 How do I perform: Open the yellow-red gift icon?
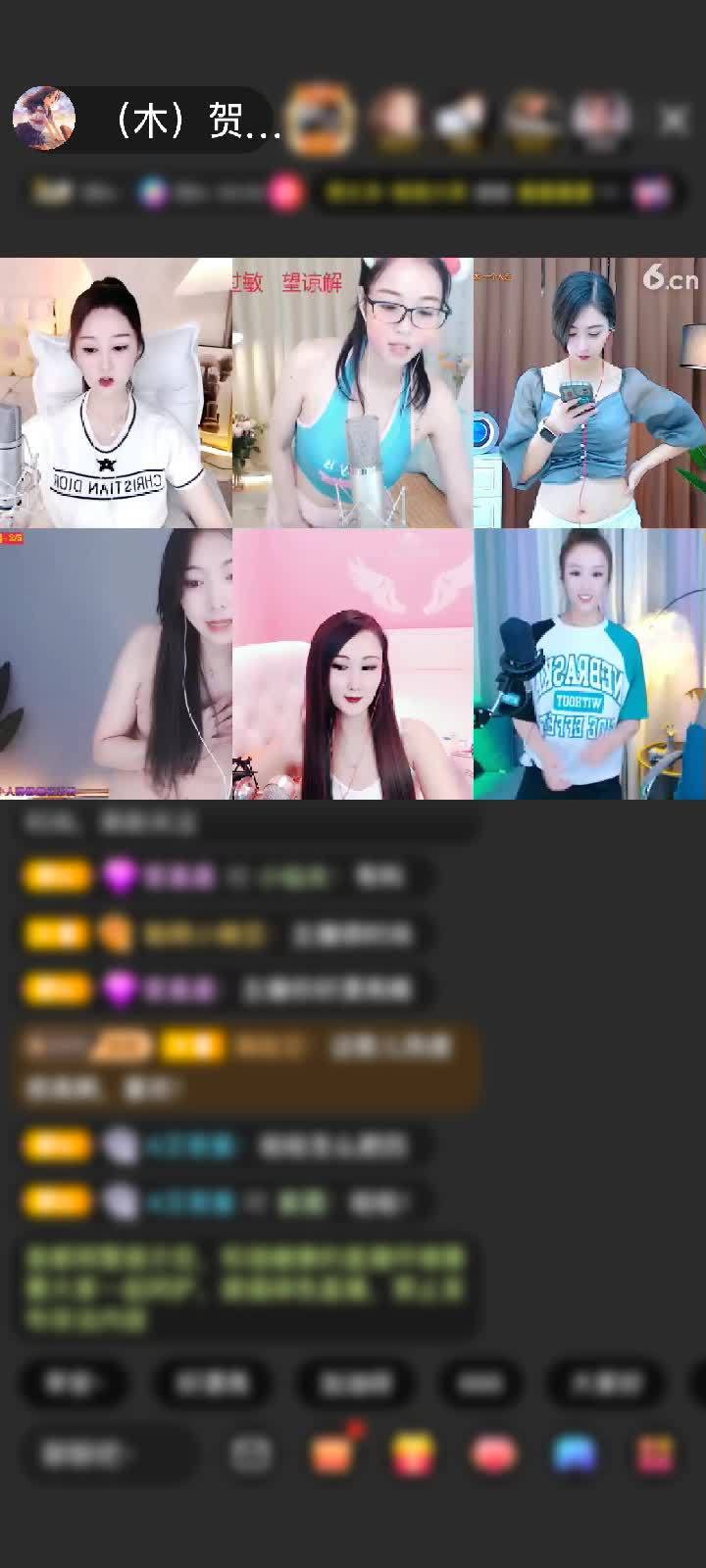click(x=414, y=1454)
